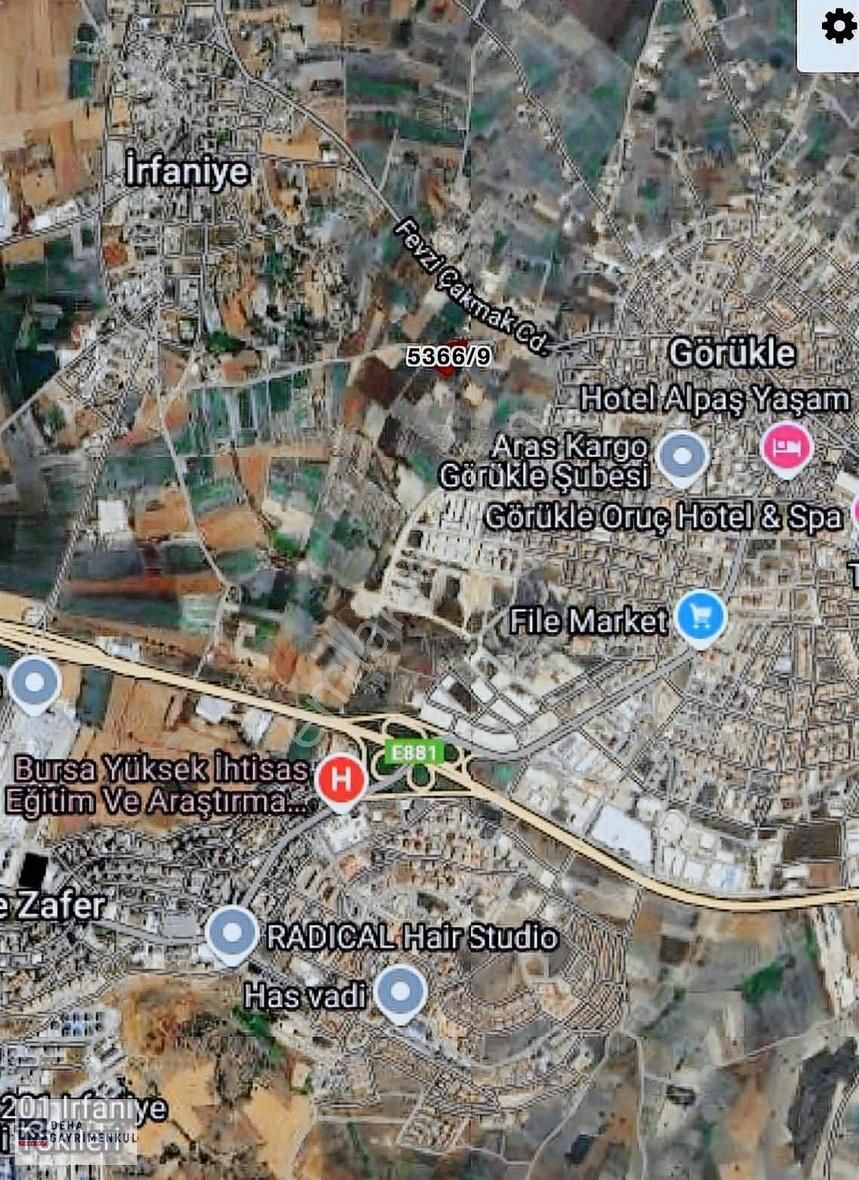Open the settings gear

coord(837,27)
